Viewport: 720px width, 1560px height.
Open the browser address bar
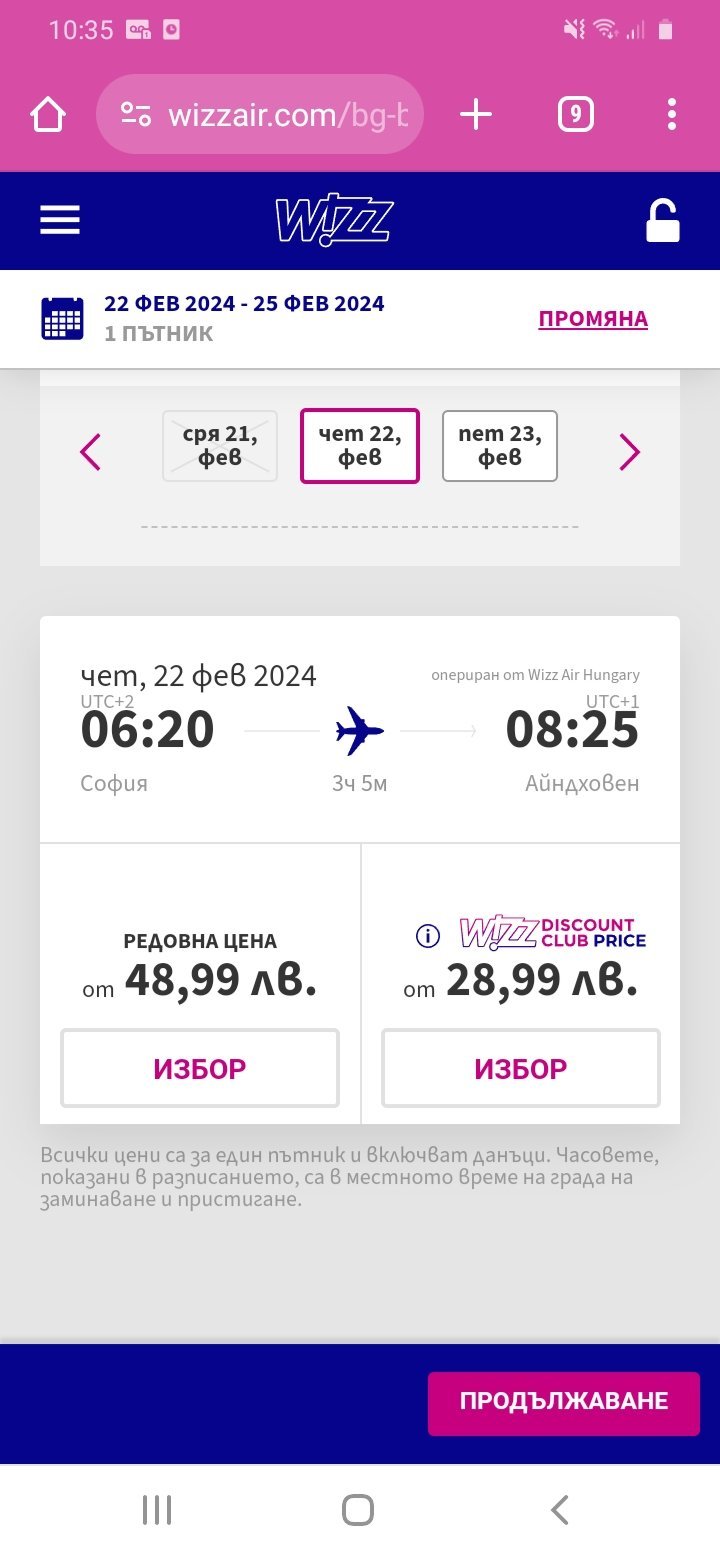pyautogui.click(x=260, y=115)
